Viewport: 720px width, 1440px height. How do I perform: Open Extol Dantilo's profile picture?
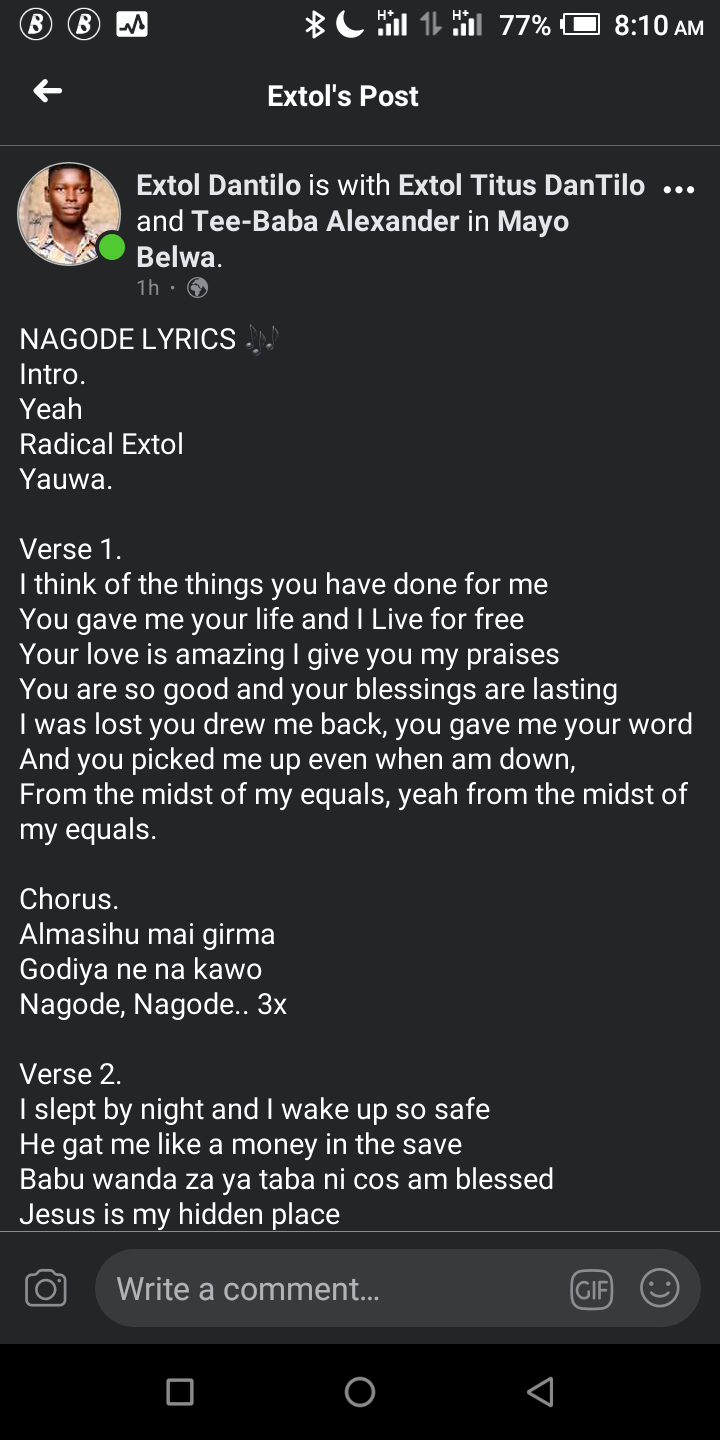coord(68,214)
